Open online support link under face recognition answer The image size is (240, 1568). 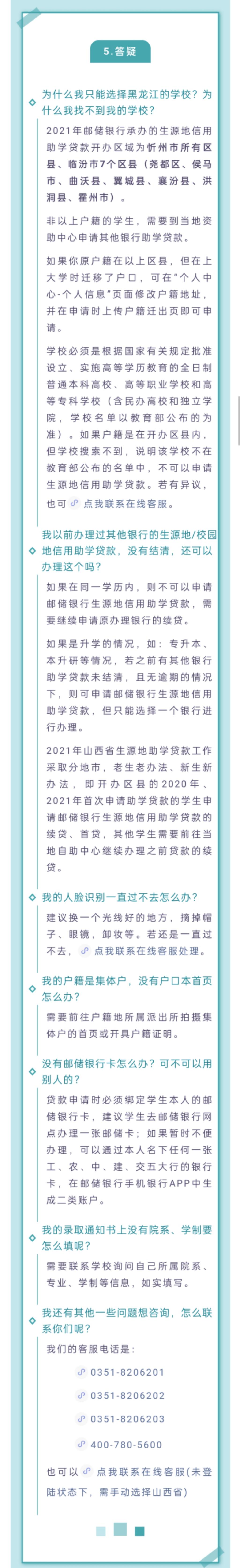pyautogui.click(x=148, y=951)
